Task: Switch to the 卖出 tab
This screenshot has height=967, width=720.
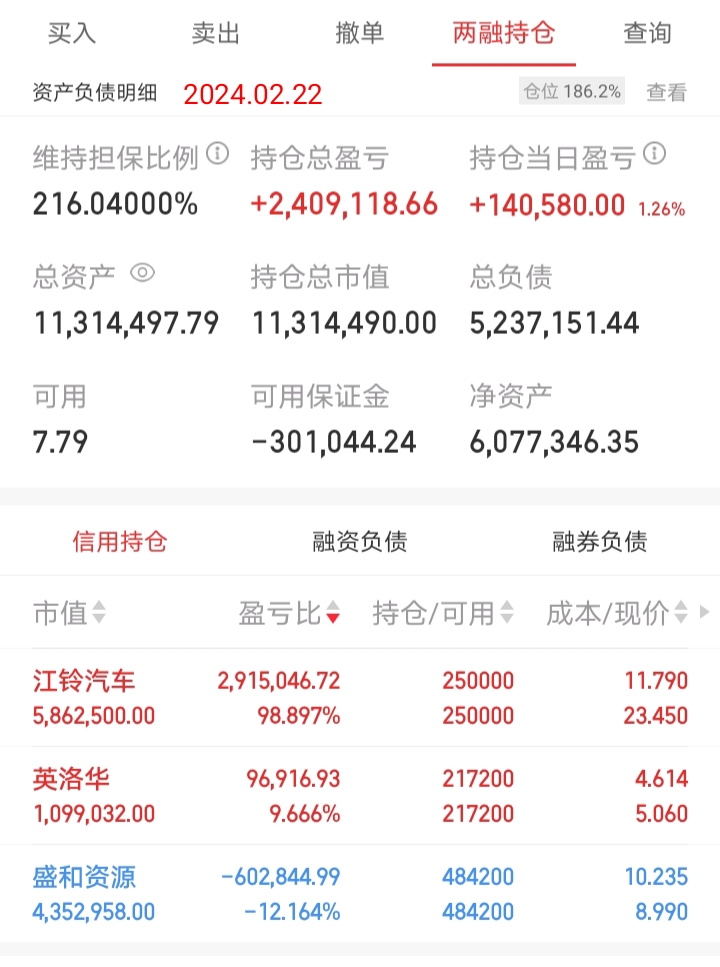Action: [x=215, y=33]
